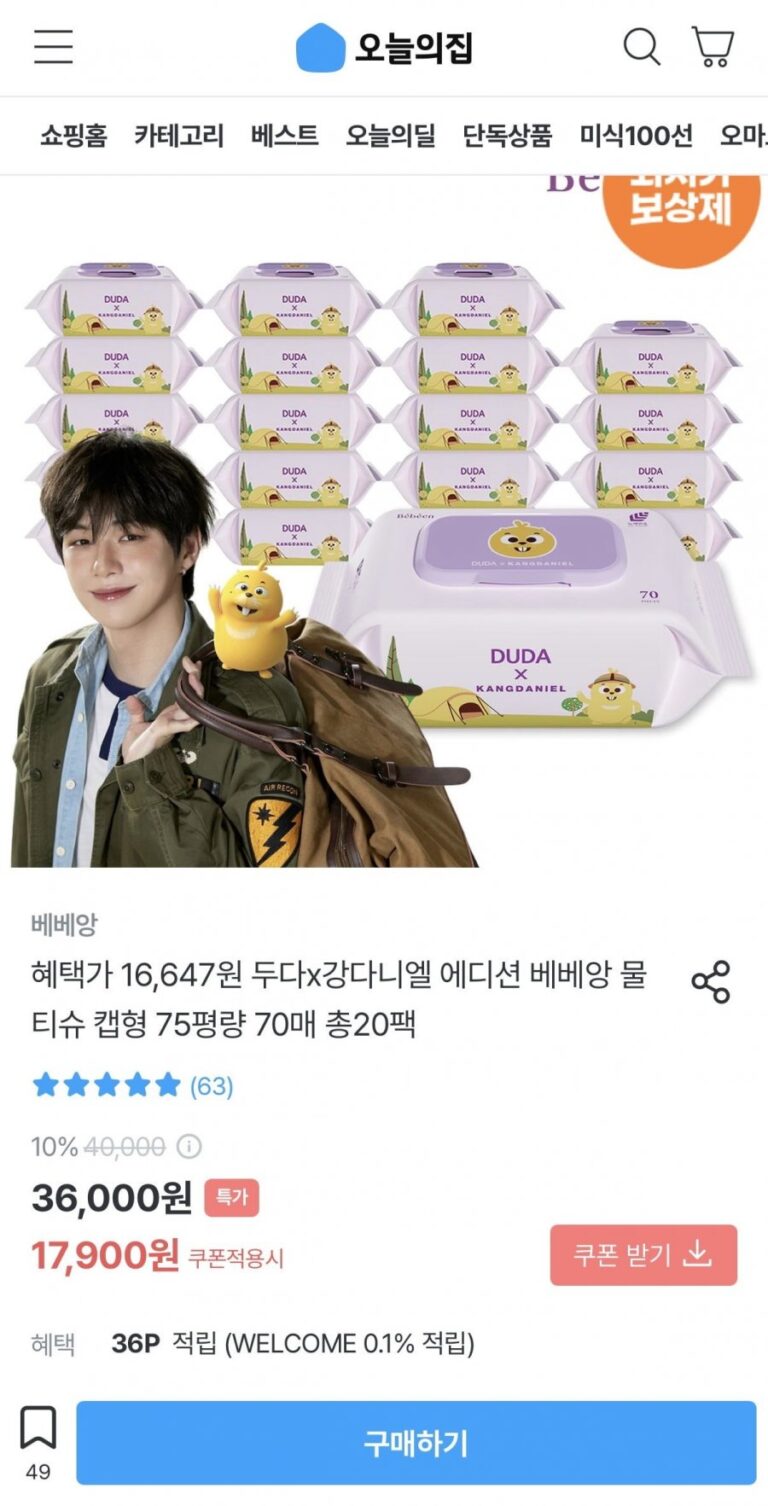Switch to the 미식100선 tab
Screen dimensions: 768x1506
(x=636, y=135)
